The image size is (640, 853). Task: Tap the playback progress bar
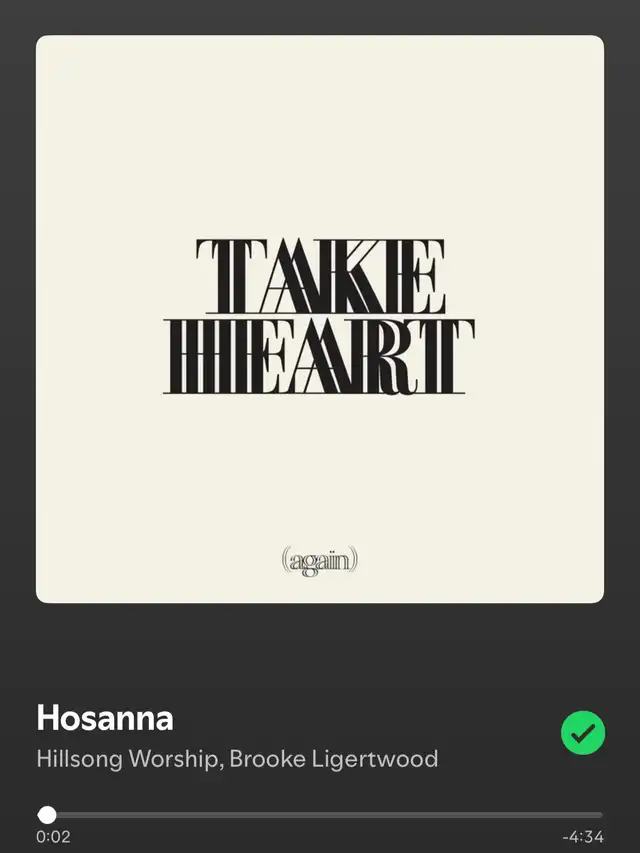click(320, 815)
